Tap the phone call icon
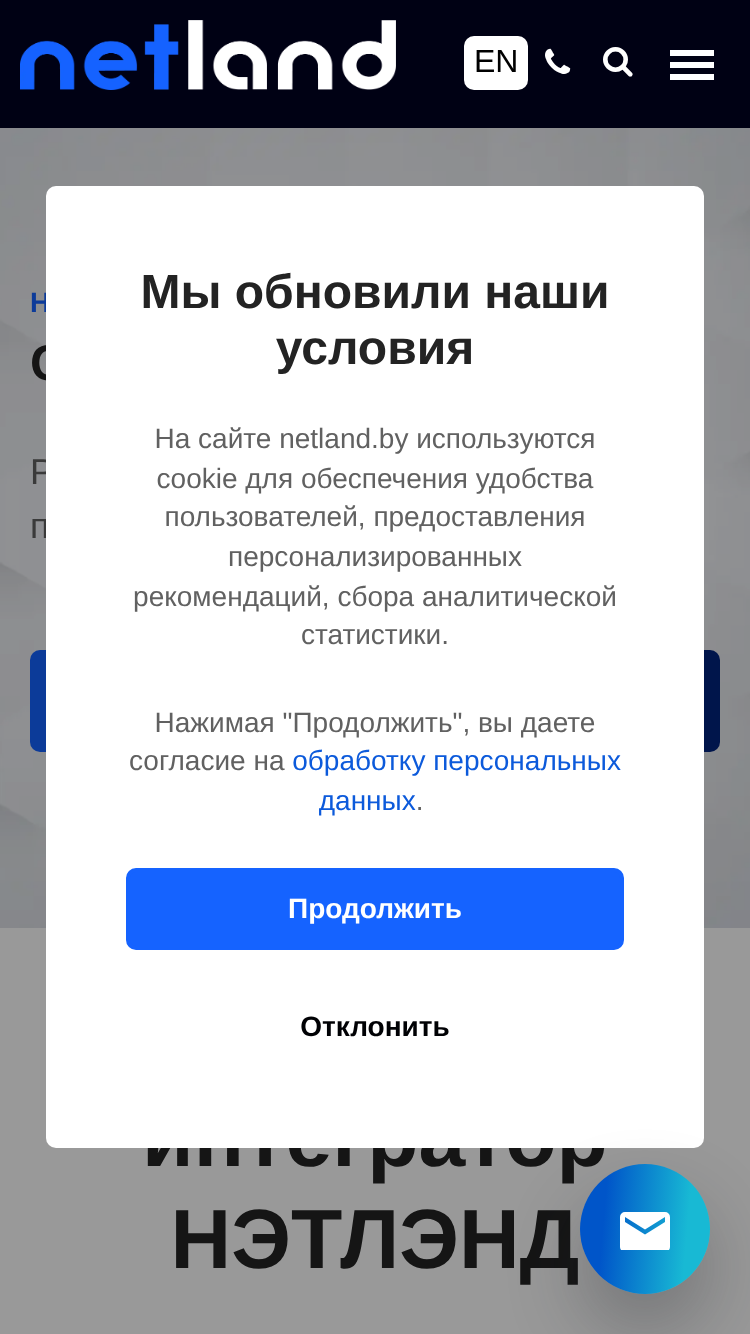 pyautogui.click(x=557, y=62)
